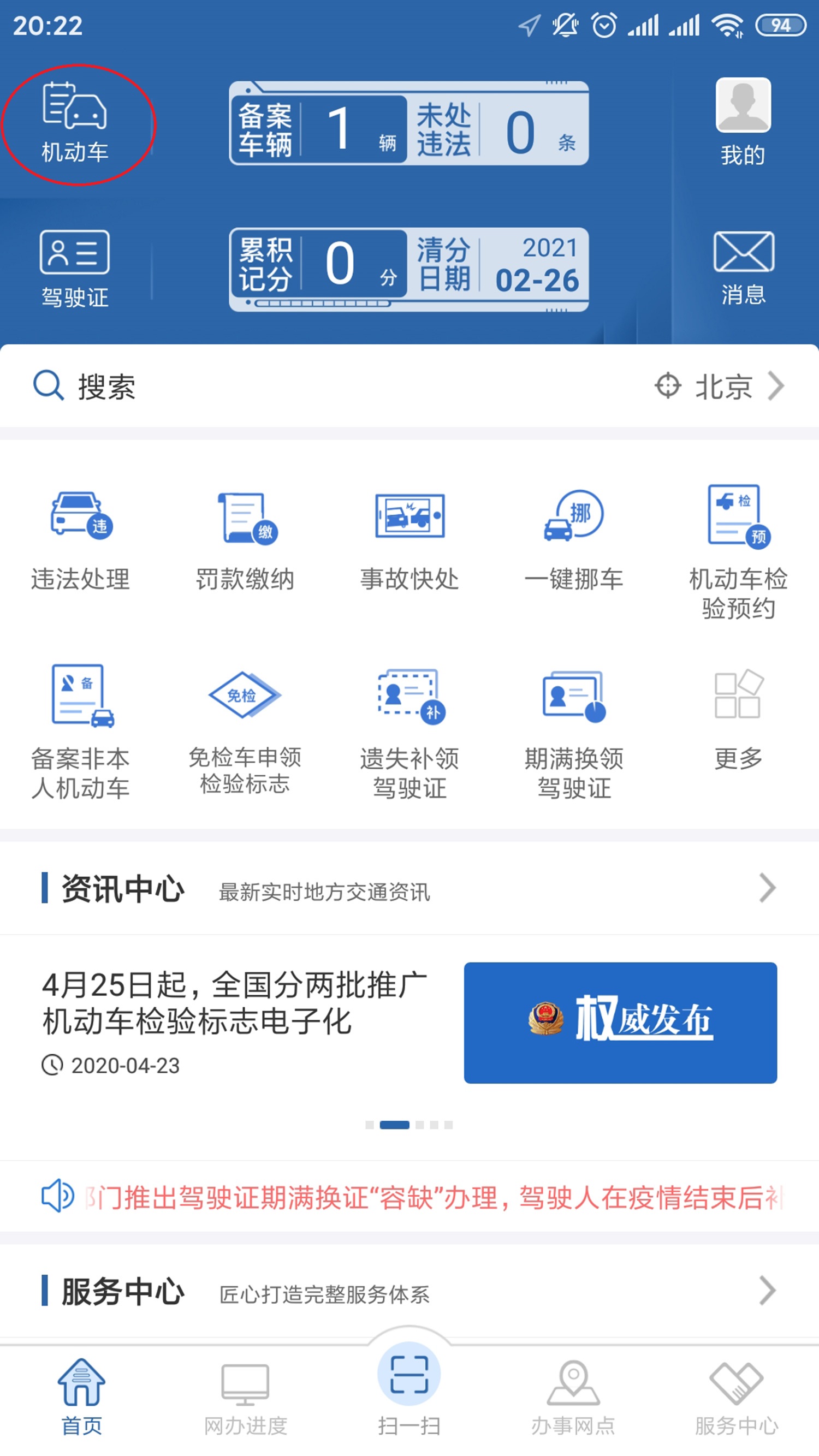Image resolution: width=819 pixels, height=1456 pixels.
Task: Open the 机动车 section
Action: (75, 124)
